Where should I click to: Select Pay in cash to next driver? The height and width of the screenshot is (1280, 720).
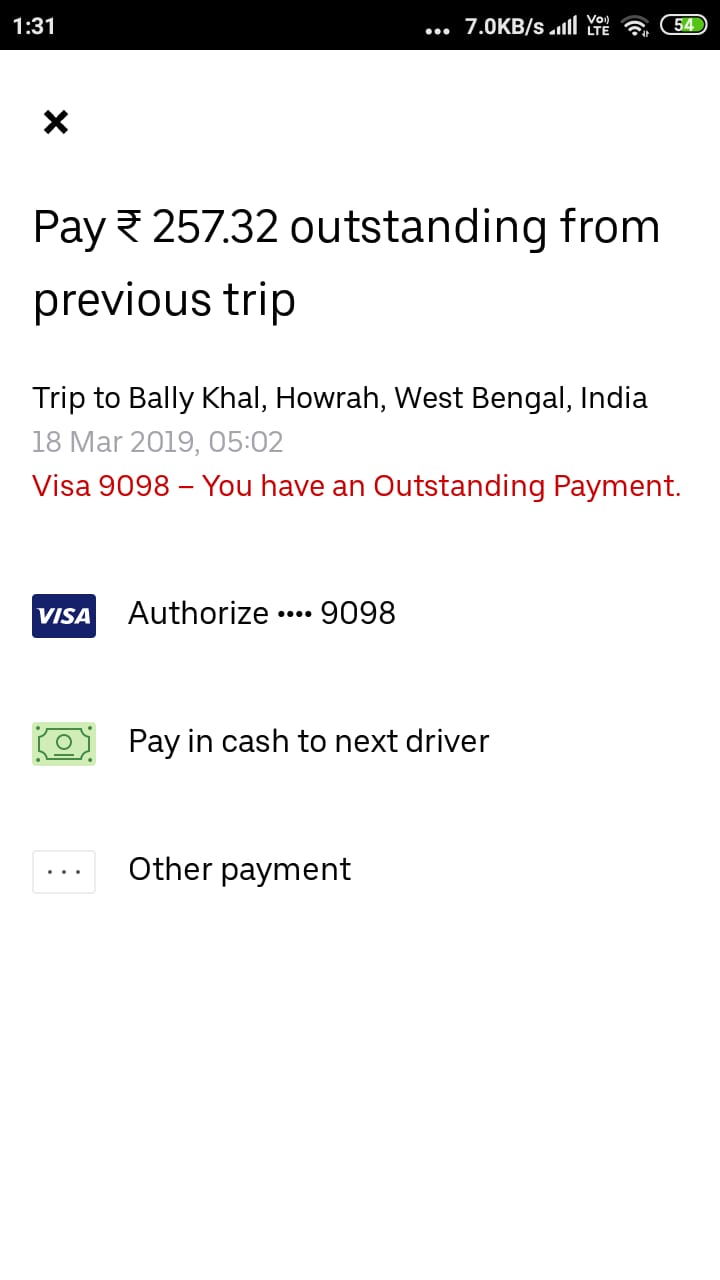308,742
